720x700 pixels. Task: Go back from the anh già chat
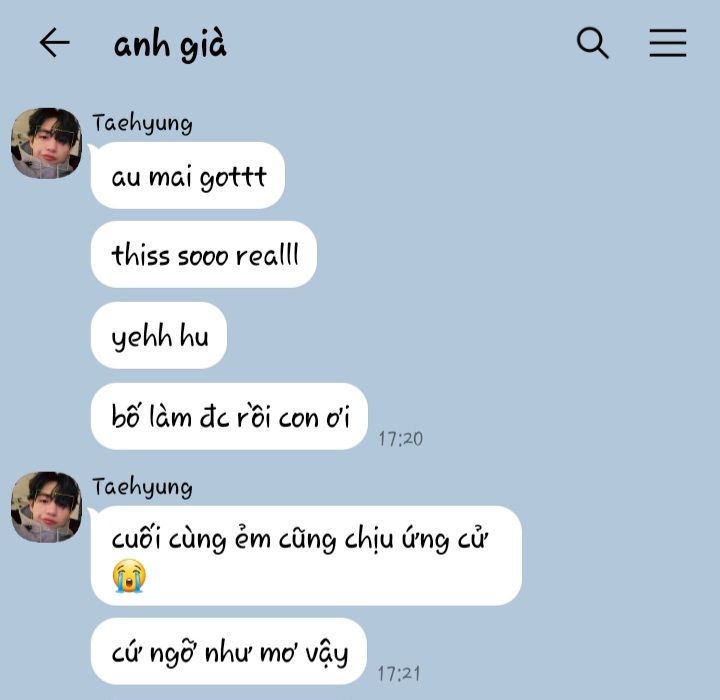[x=54, y=43]
